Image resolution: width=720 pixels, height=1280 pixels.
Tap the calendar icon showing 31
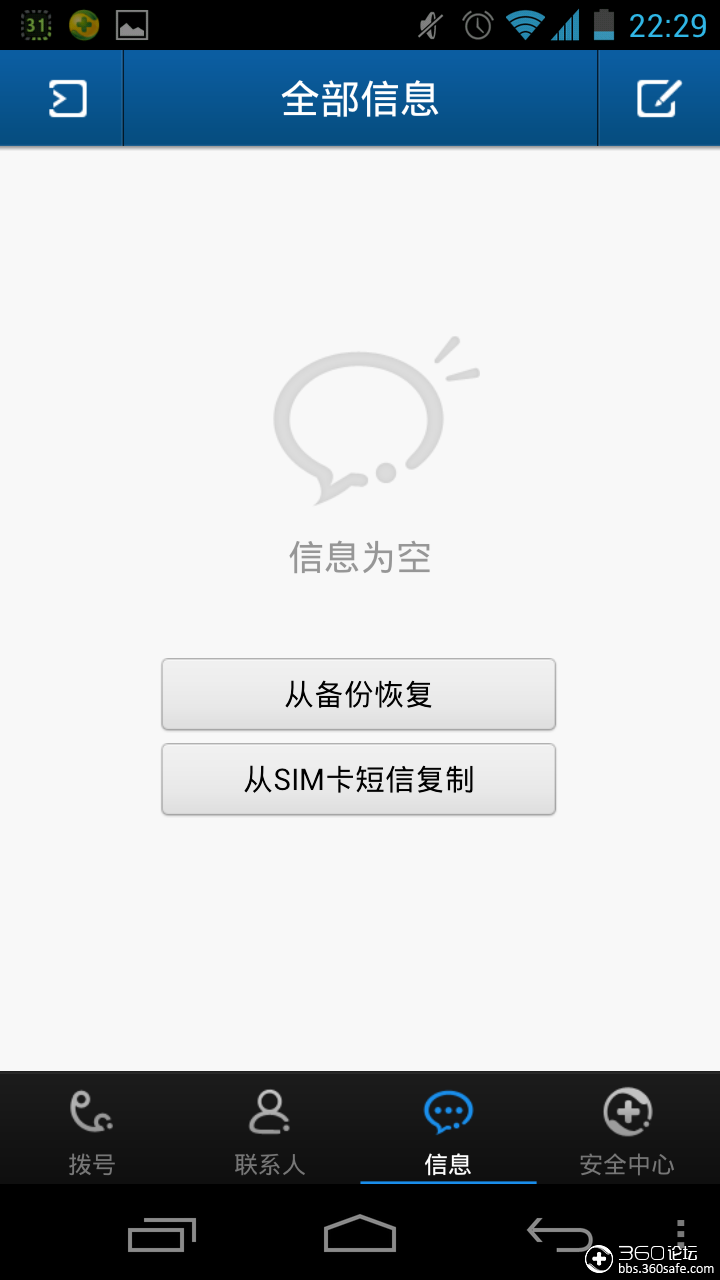tap(35, 22)
